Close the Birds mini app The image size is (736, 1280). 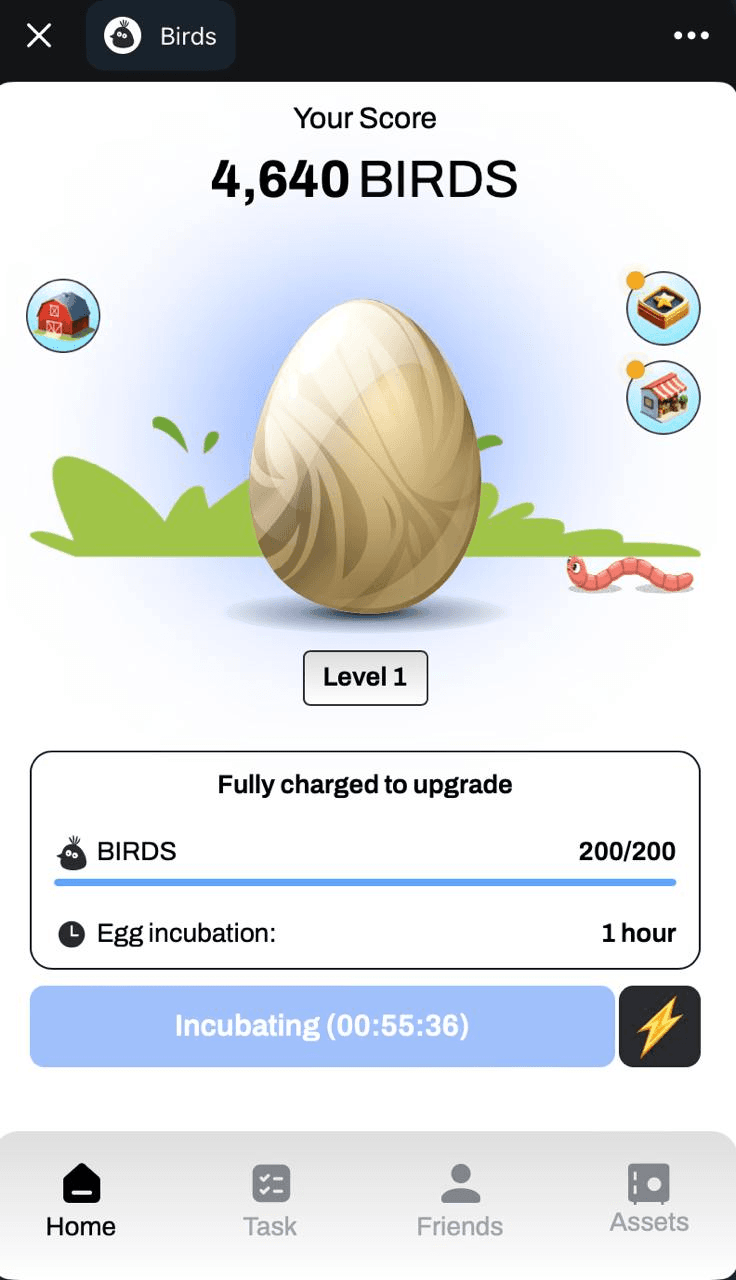pos(39,36)
